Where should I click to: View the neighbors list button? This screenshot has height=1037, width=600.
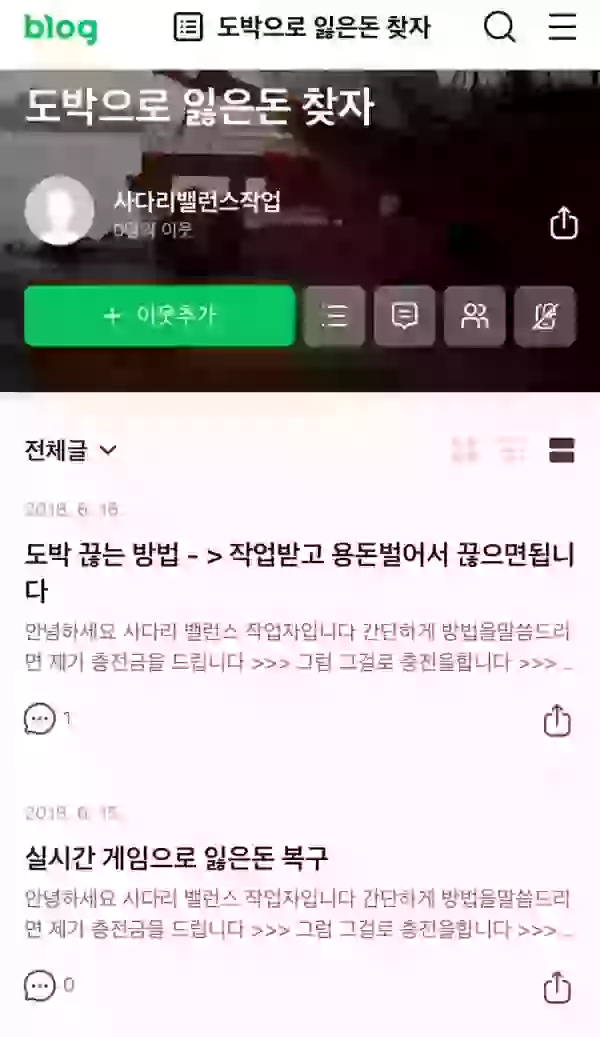[474, 316]
